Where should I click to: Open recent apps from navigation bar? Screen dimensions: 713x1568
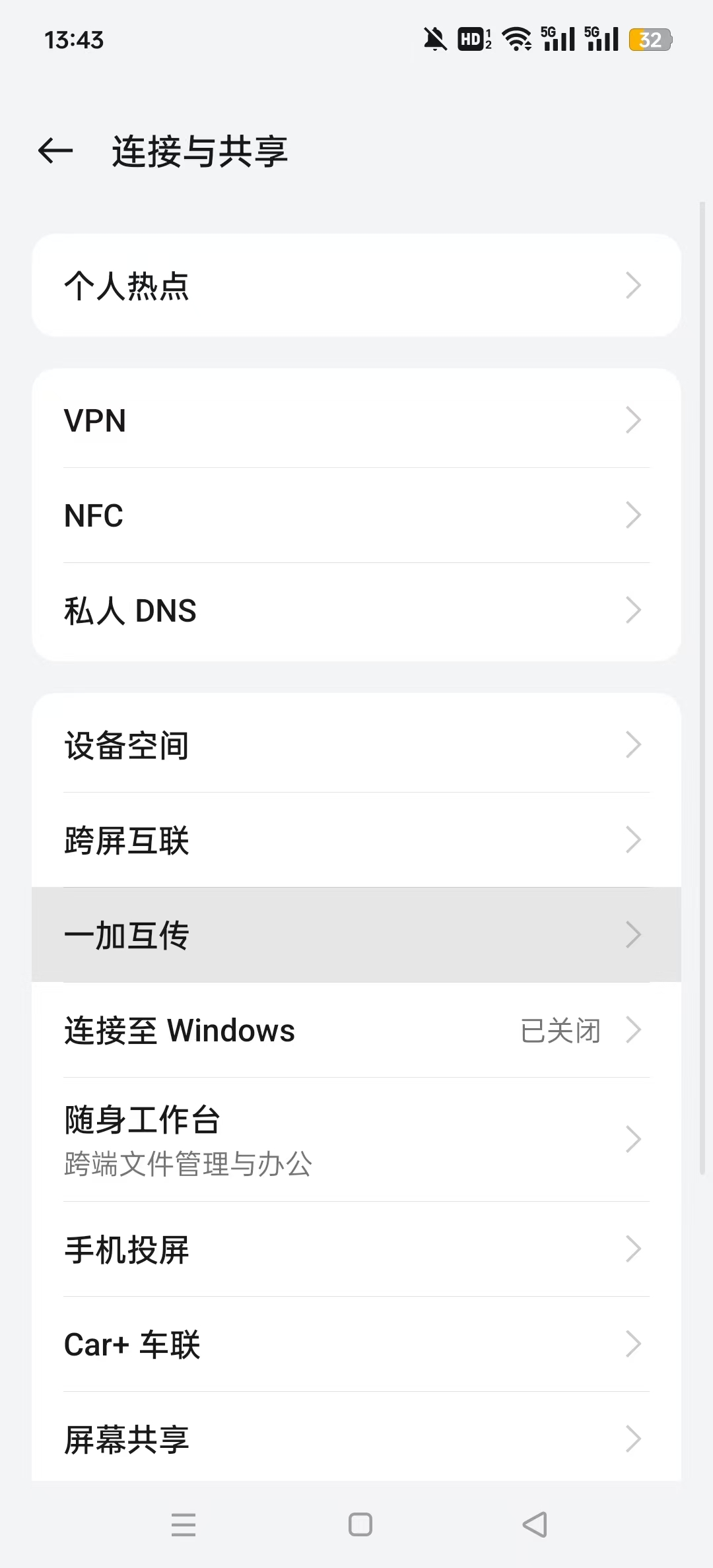(x=184, y=1524)
